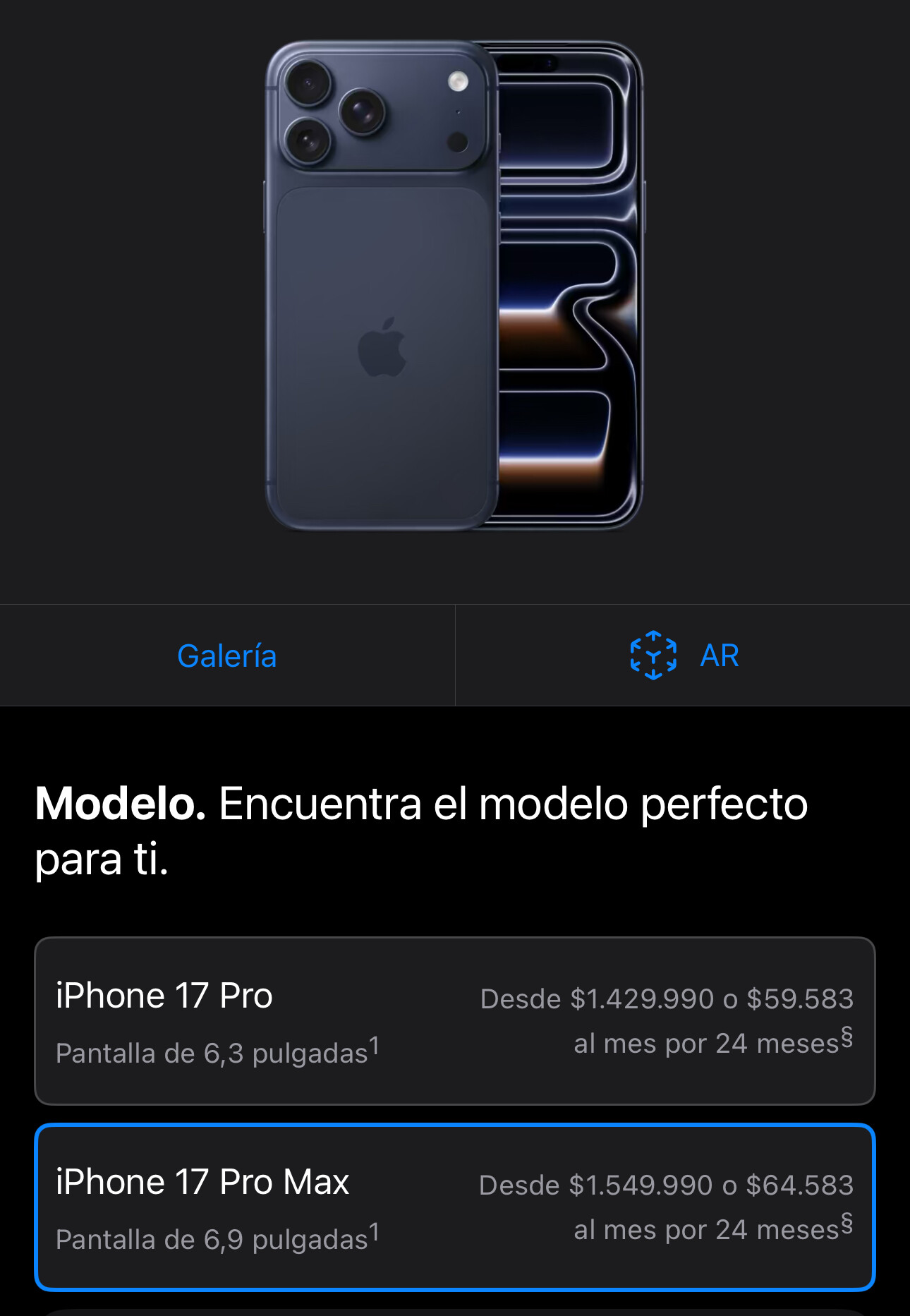Choose the iPhone 17 Pro Max model
This screenshot has height=1316, width=910.
(x=454, y=1207)
